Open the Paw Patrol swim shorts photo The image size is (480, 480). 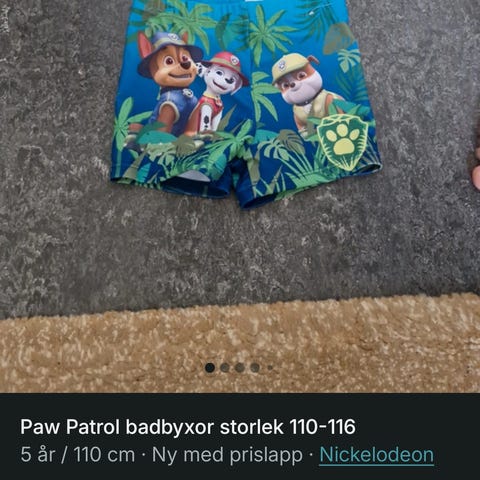240,196
